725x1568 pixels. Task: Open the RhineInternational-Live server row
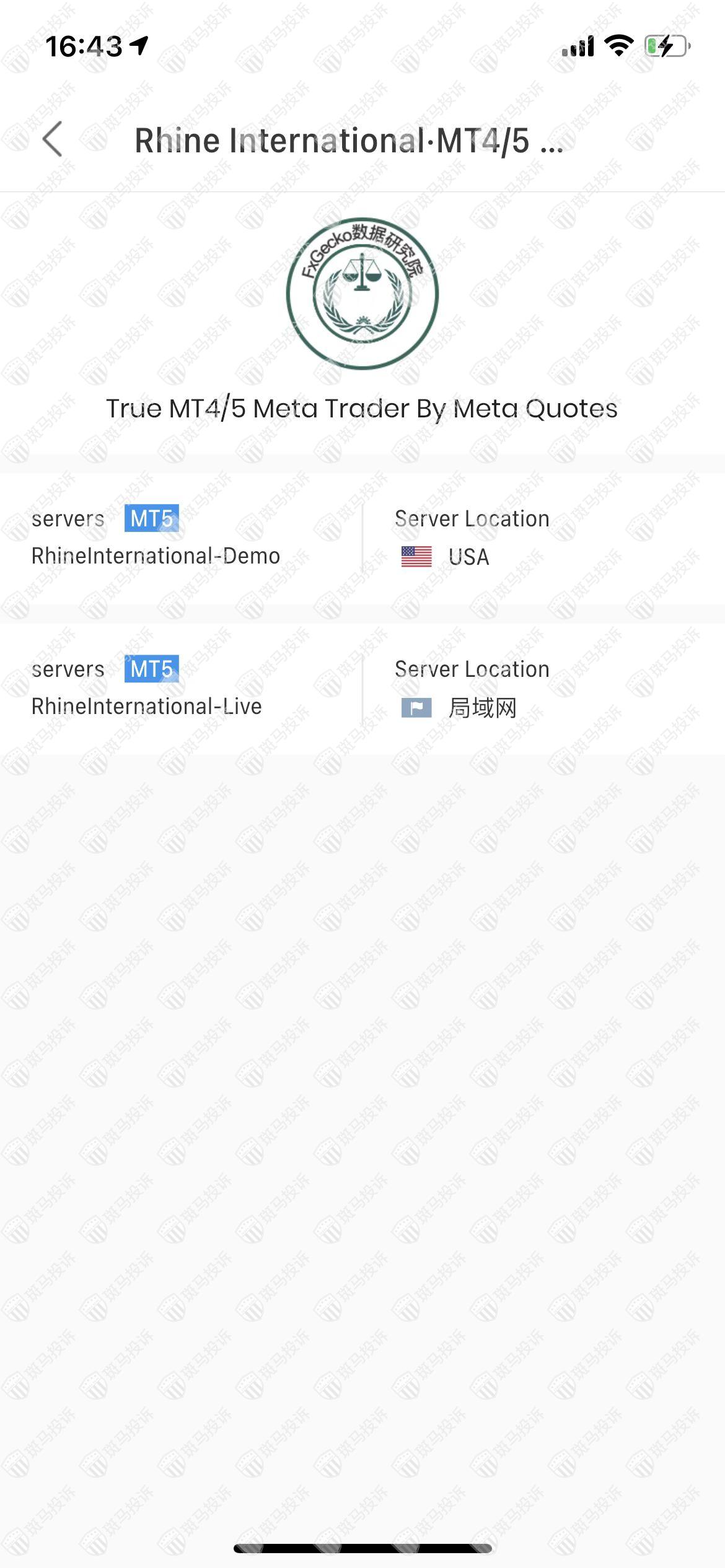147,706
